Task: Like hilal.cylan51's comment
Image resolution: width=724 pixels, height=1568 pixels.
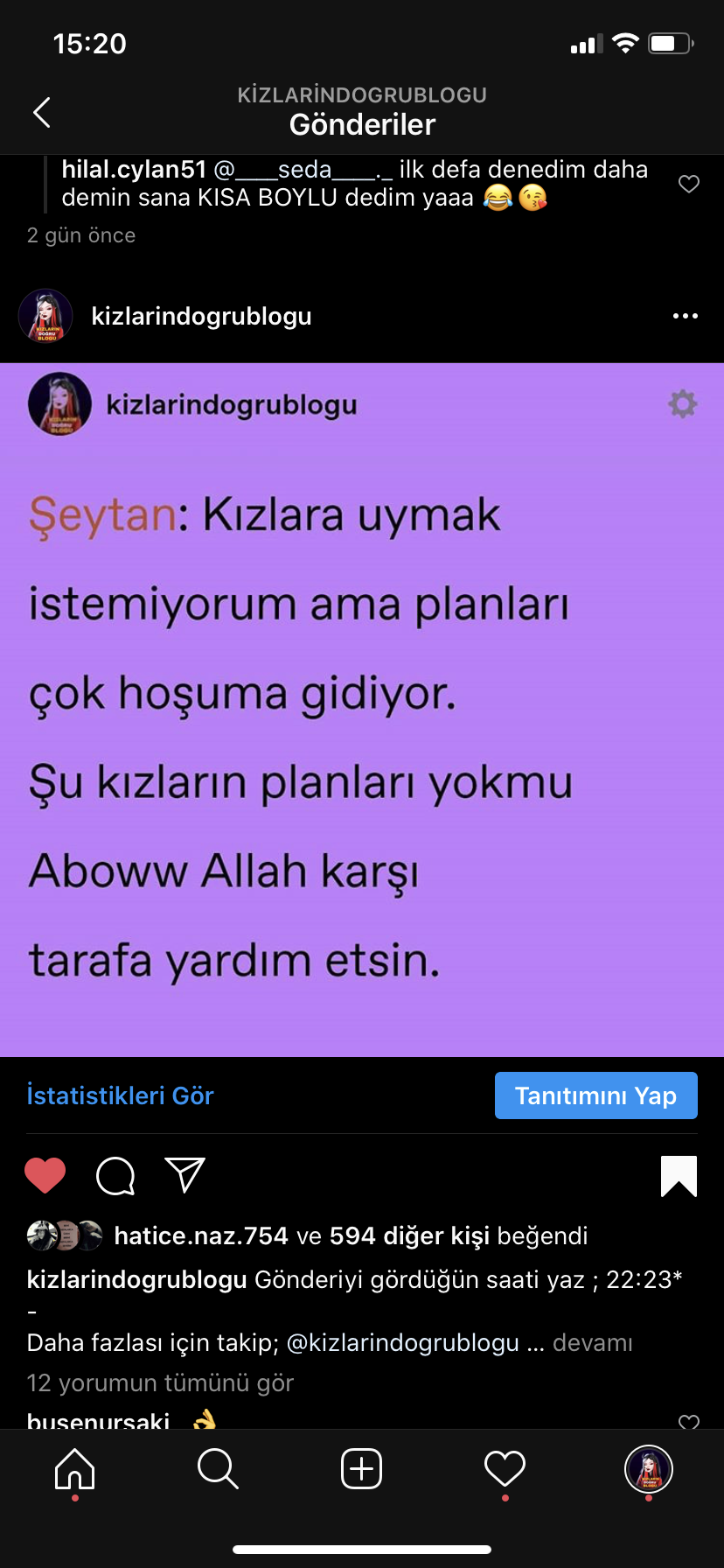Action: click(689, 184)
